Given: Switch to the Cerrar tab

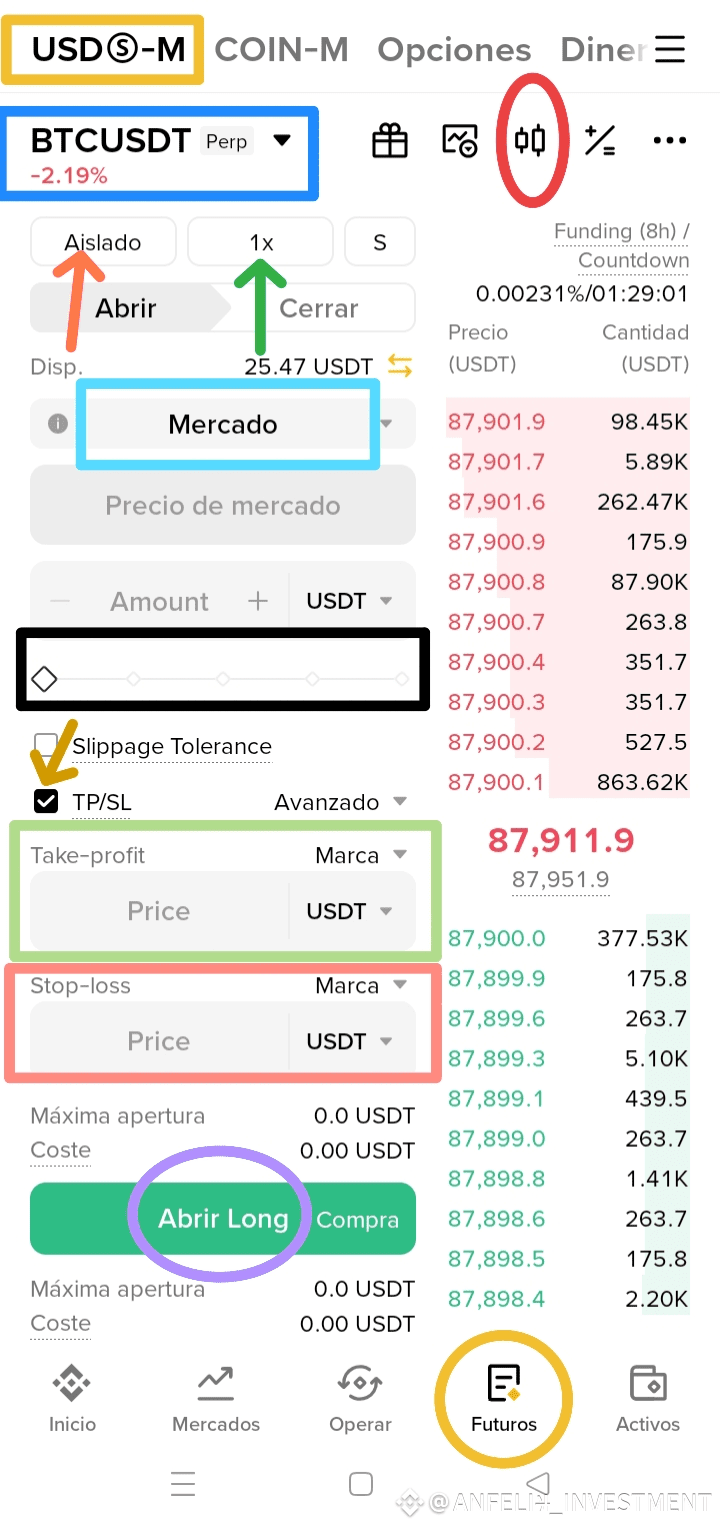Looking at the screenshot, I should tap(318, 308).
